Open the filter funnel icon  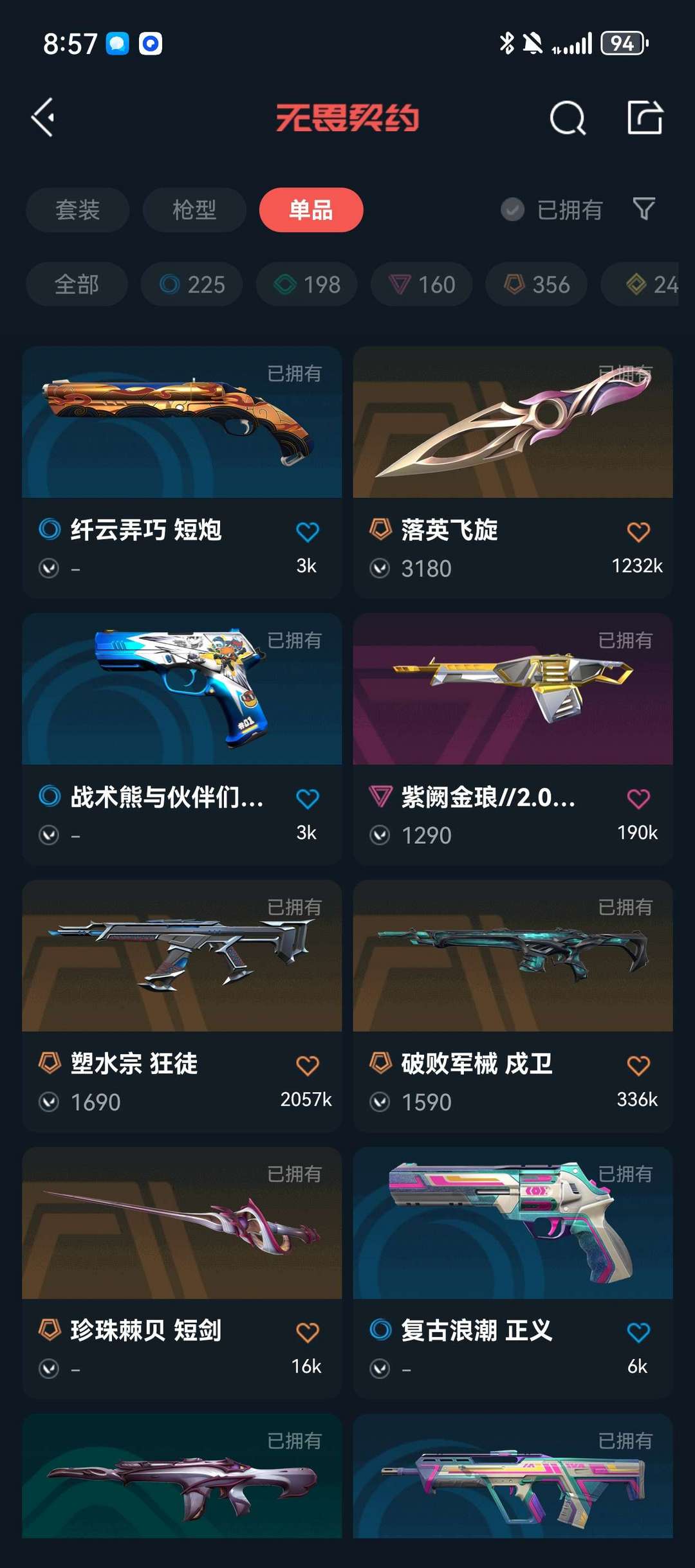click(644, 210)
